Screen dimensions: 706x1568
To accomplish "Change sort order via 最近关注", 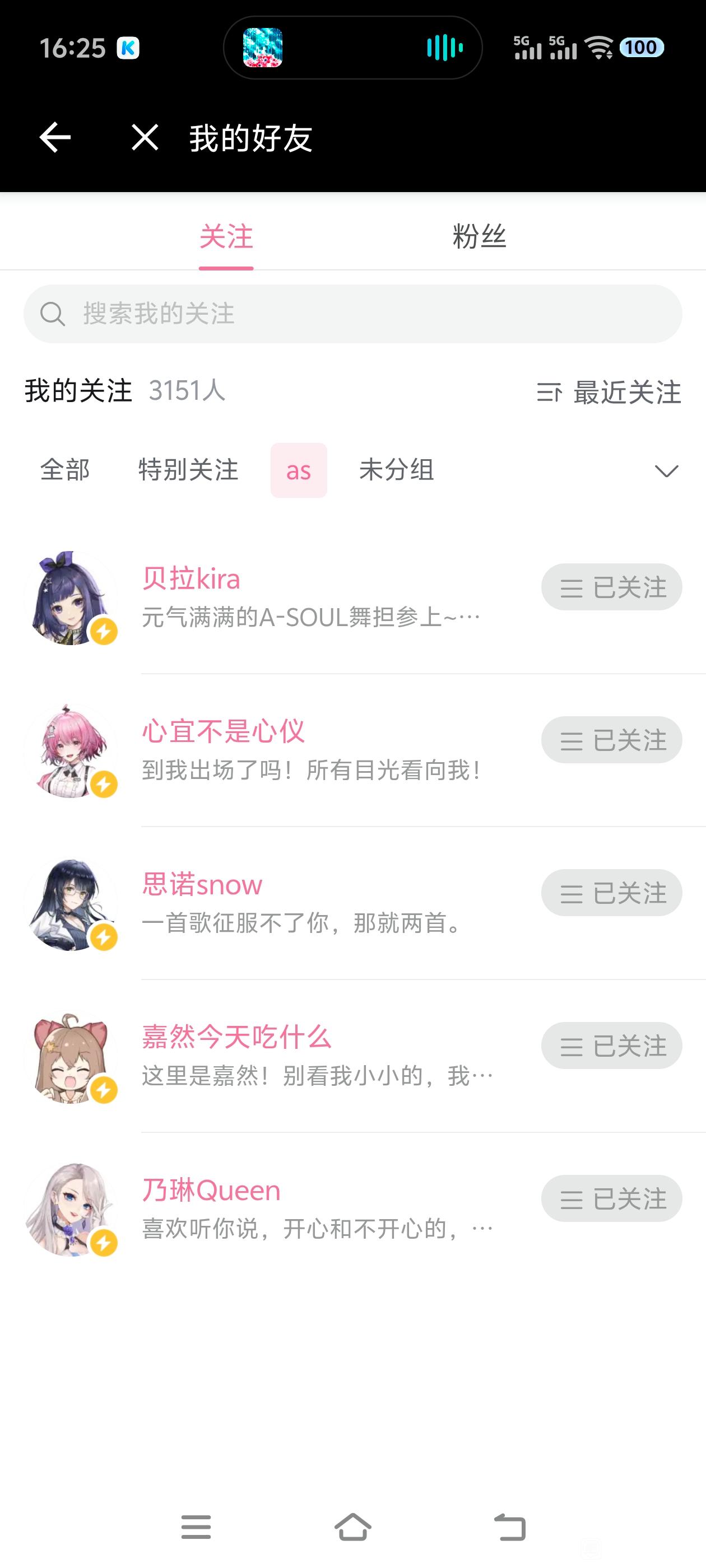I will [x=609, y=392].
